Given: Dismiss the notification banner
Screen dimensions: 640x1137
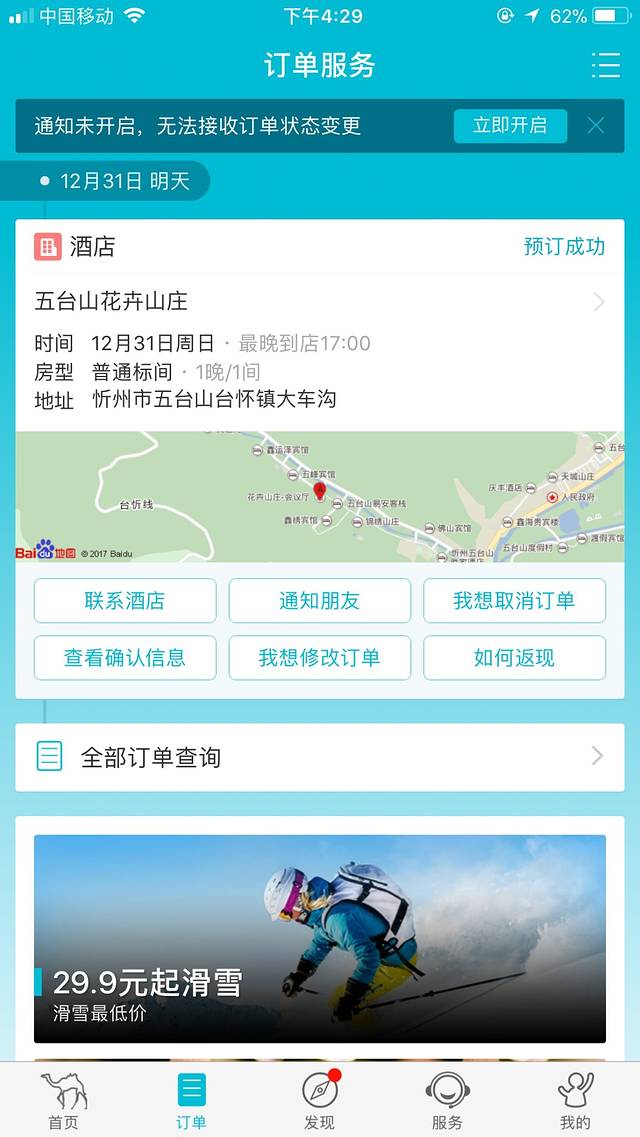Looking at the screenshot, I should point(596,126).
